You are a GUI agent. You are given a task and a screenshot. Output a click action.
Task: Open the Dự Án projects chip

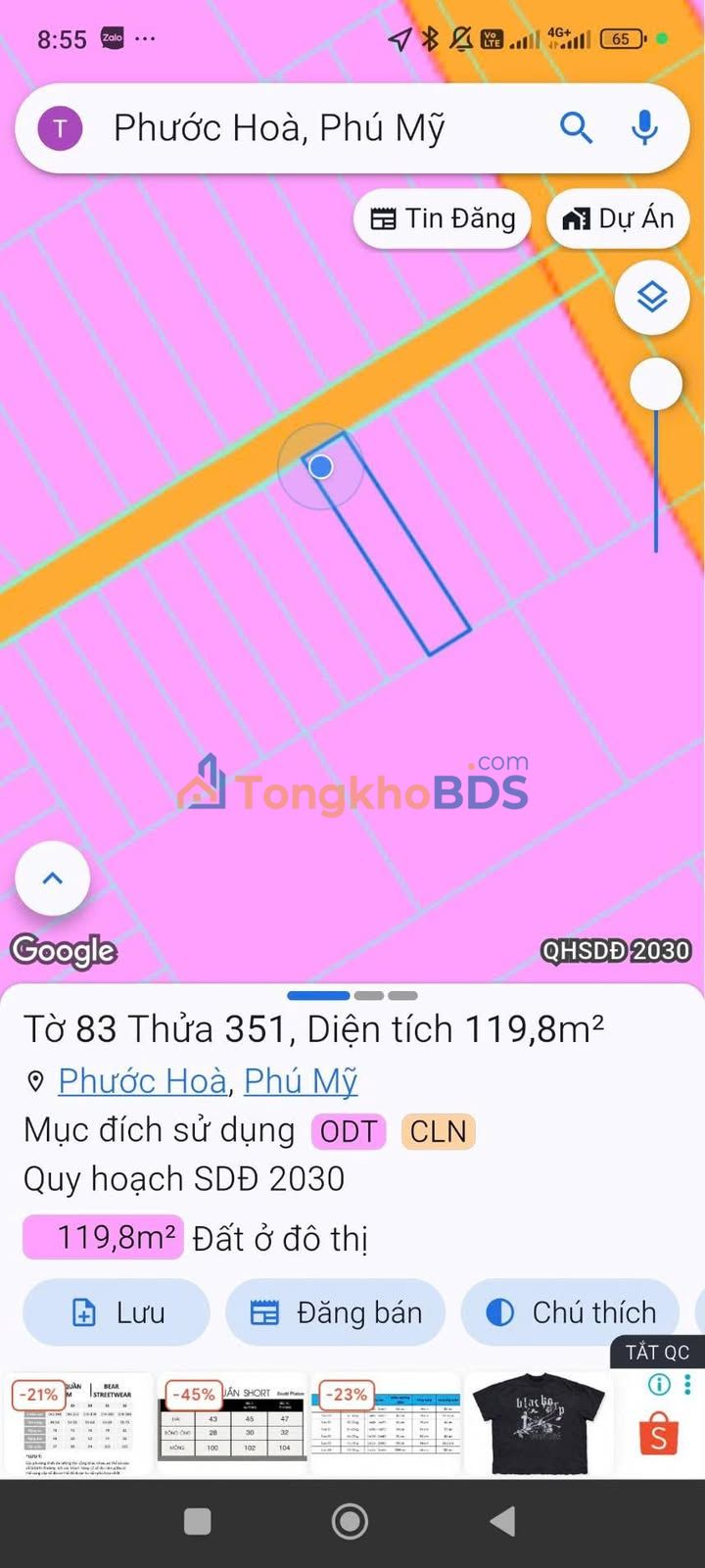(x=618, y=218)
